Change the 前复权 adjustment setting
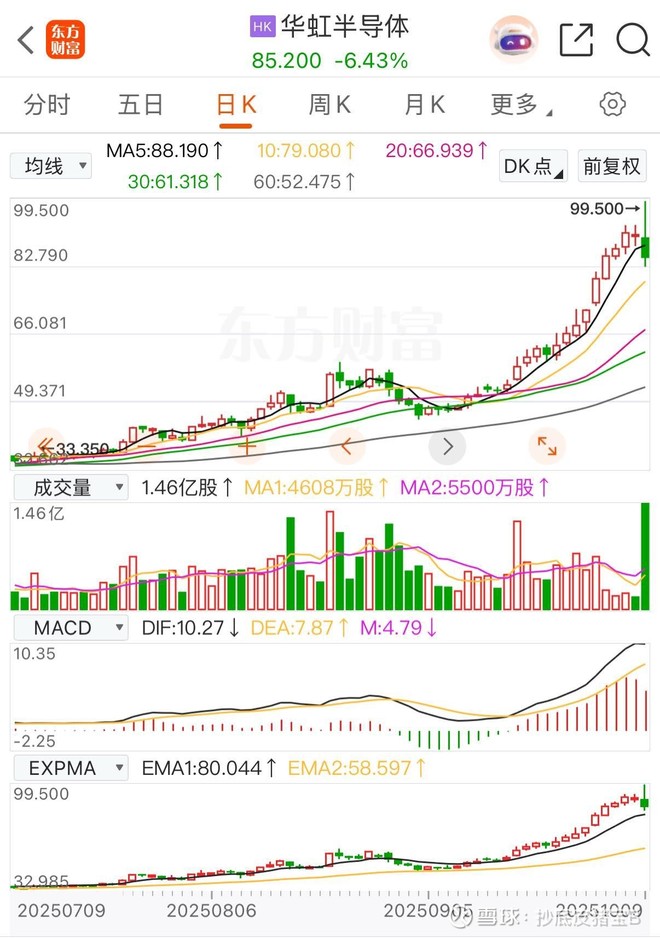This screenshot has height=938, width=660. [612, 166]
